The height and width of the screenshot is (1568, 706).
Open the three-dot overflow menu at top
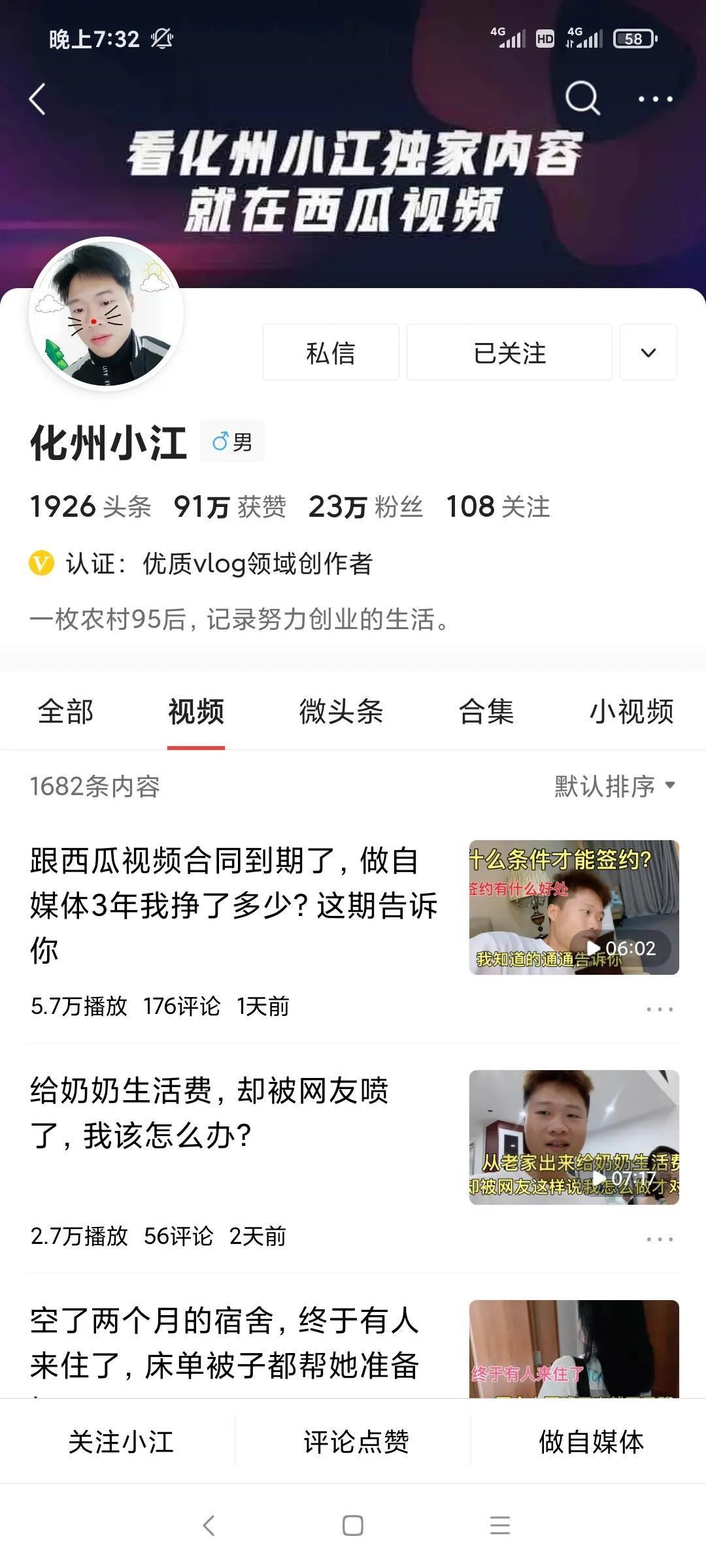(x=655, y=99)
